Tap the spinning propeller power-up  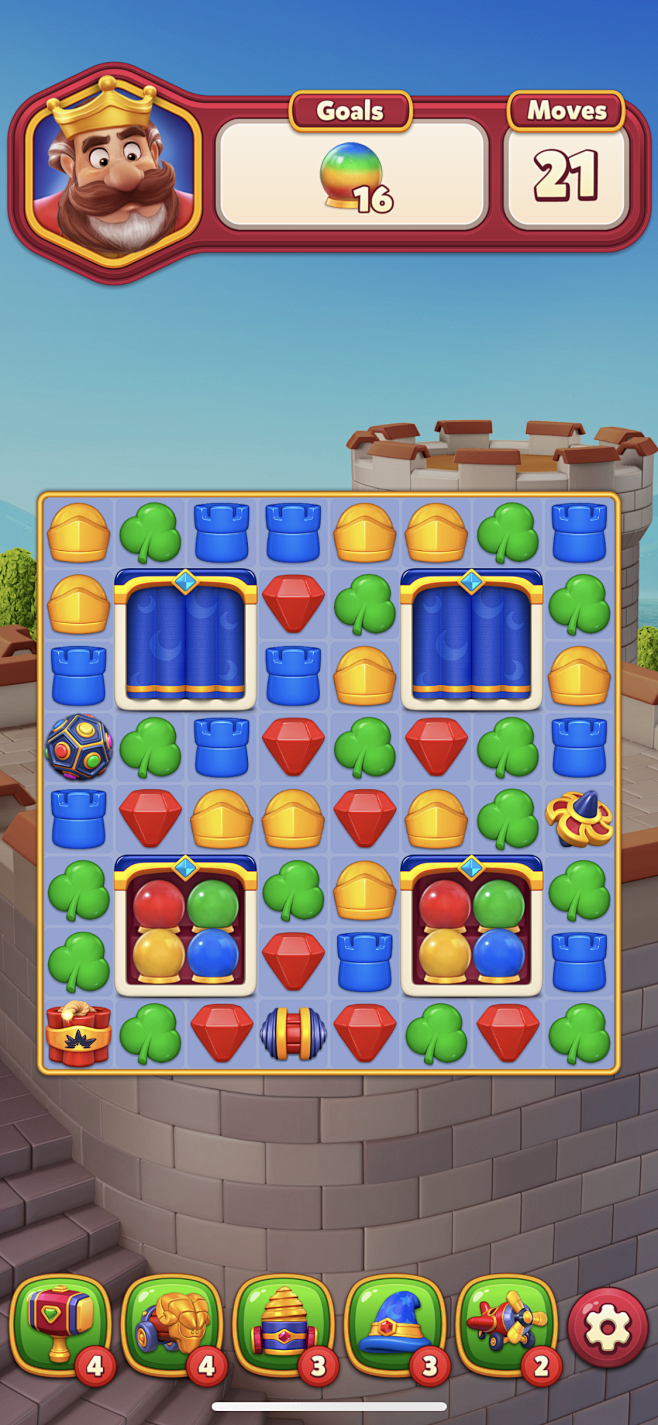point(579,818)
